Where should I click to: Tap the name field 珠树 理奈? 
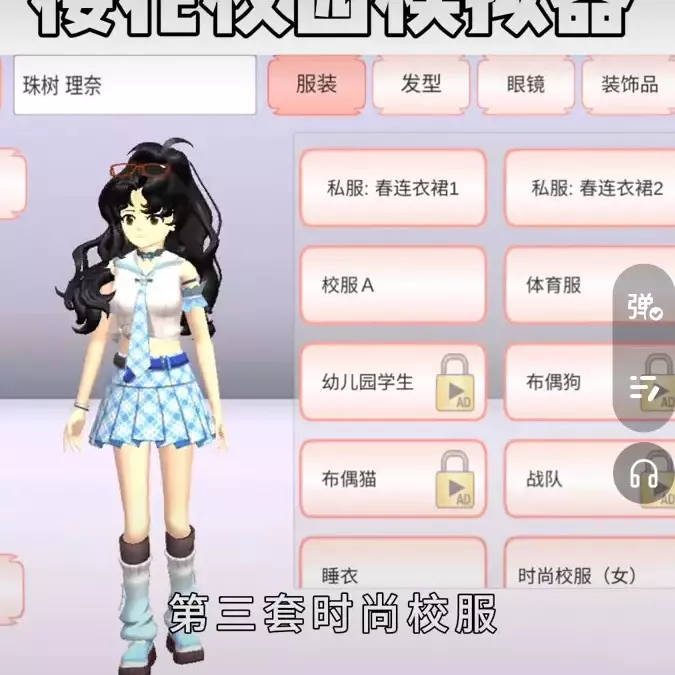(x=135, y=85)
